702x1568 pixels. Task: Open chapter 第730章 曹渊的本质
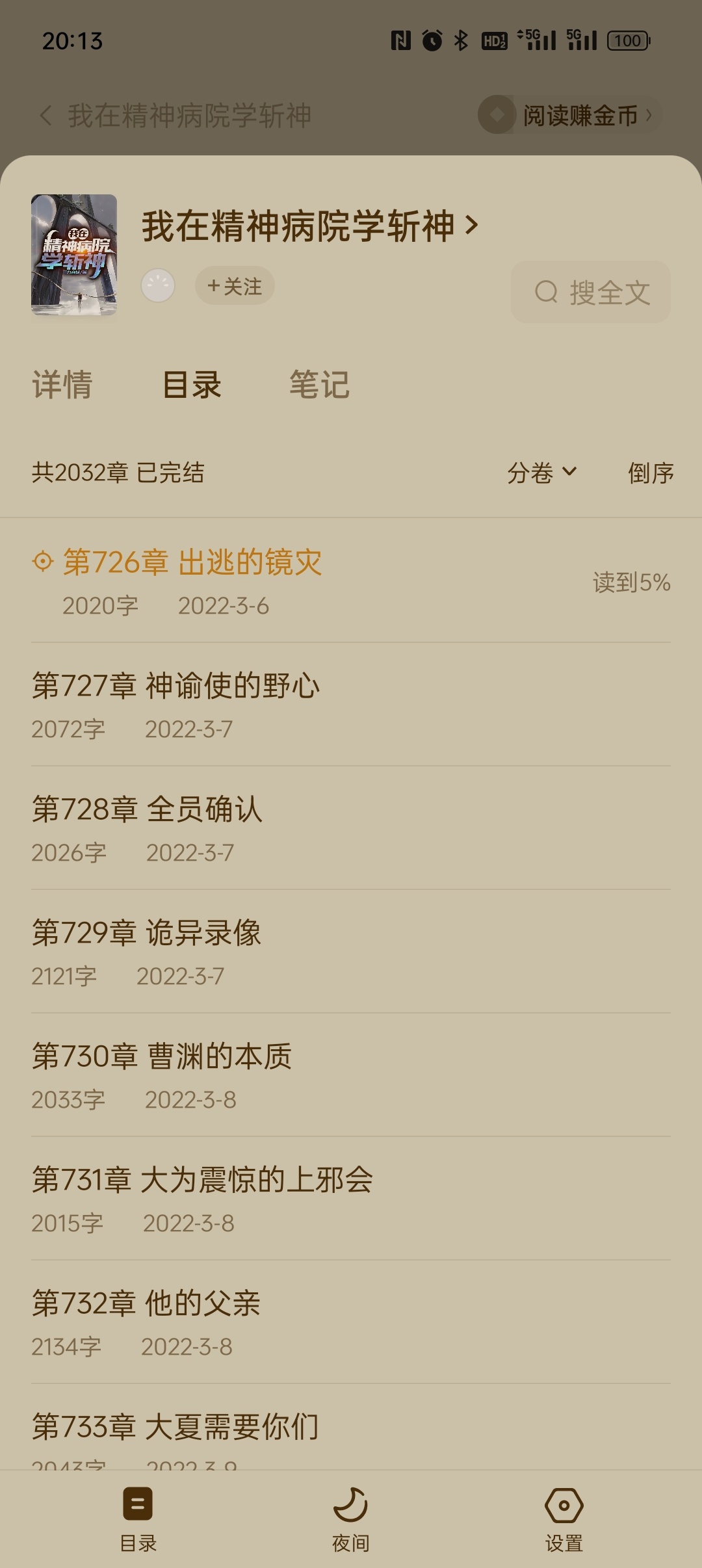162,1057
